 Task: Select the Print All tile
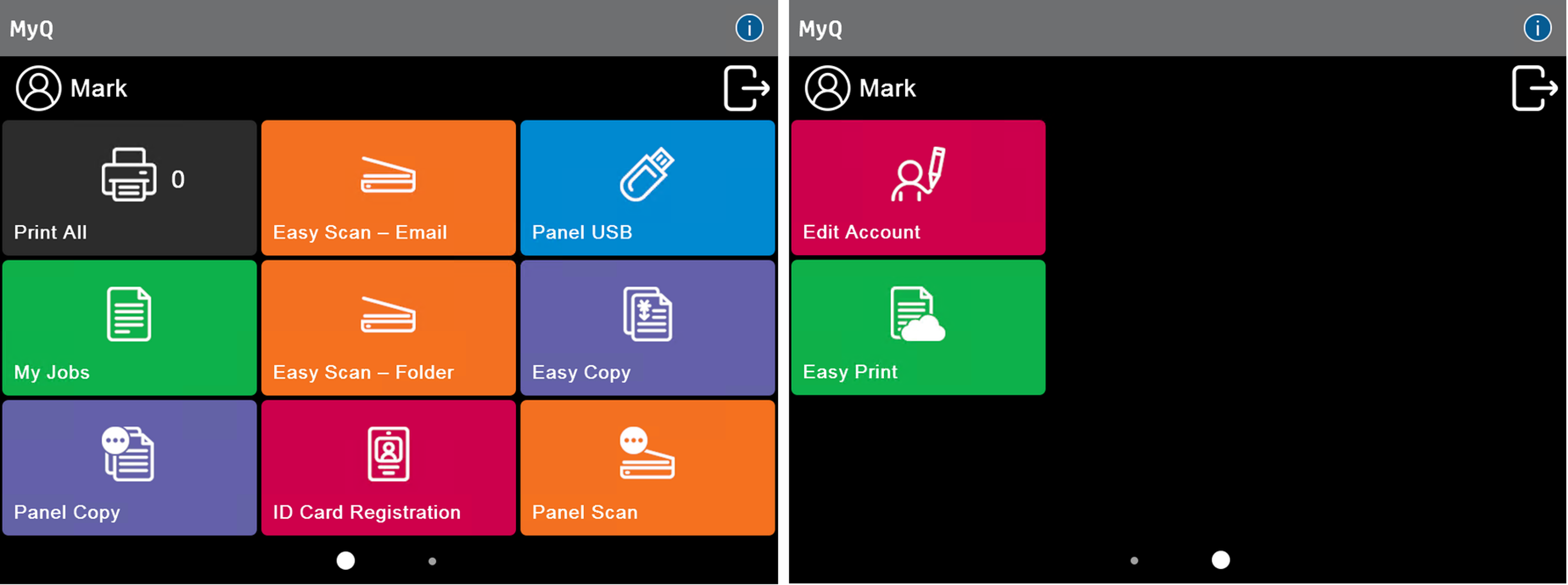coord(129,188)
